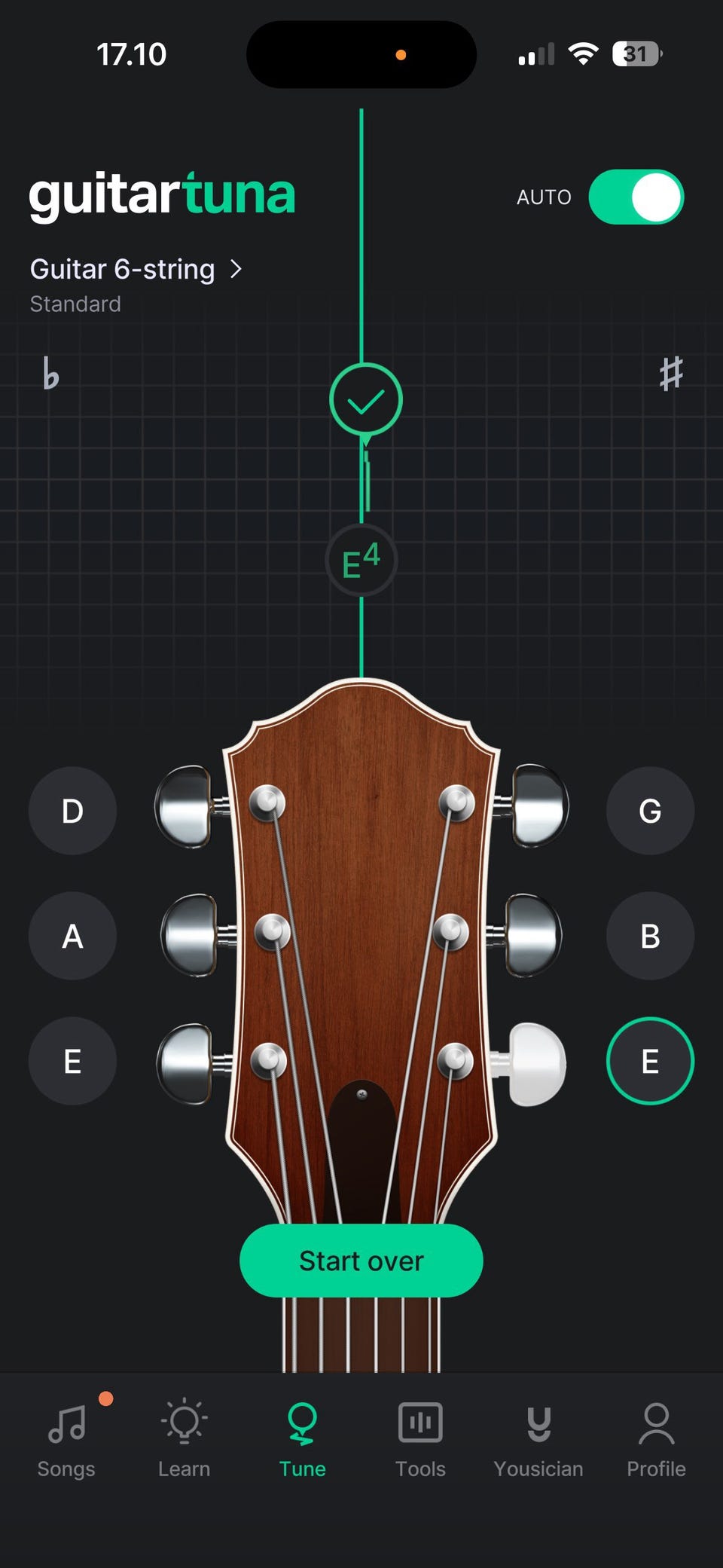Tap the Start over button

[361, 1261]
